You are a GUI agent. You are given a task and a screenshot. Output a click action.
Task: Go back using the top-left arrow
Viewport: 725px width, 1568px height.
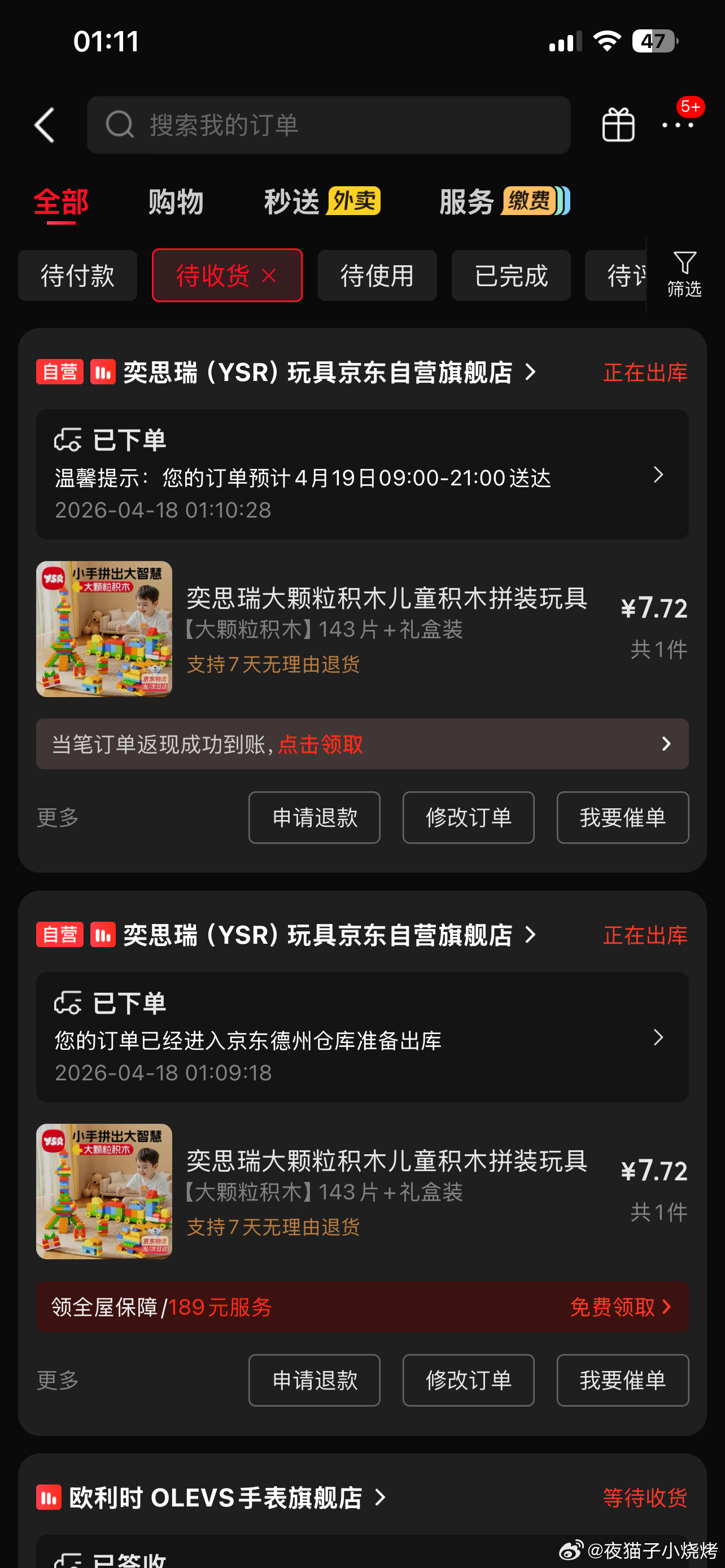click(45, 125)
